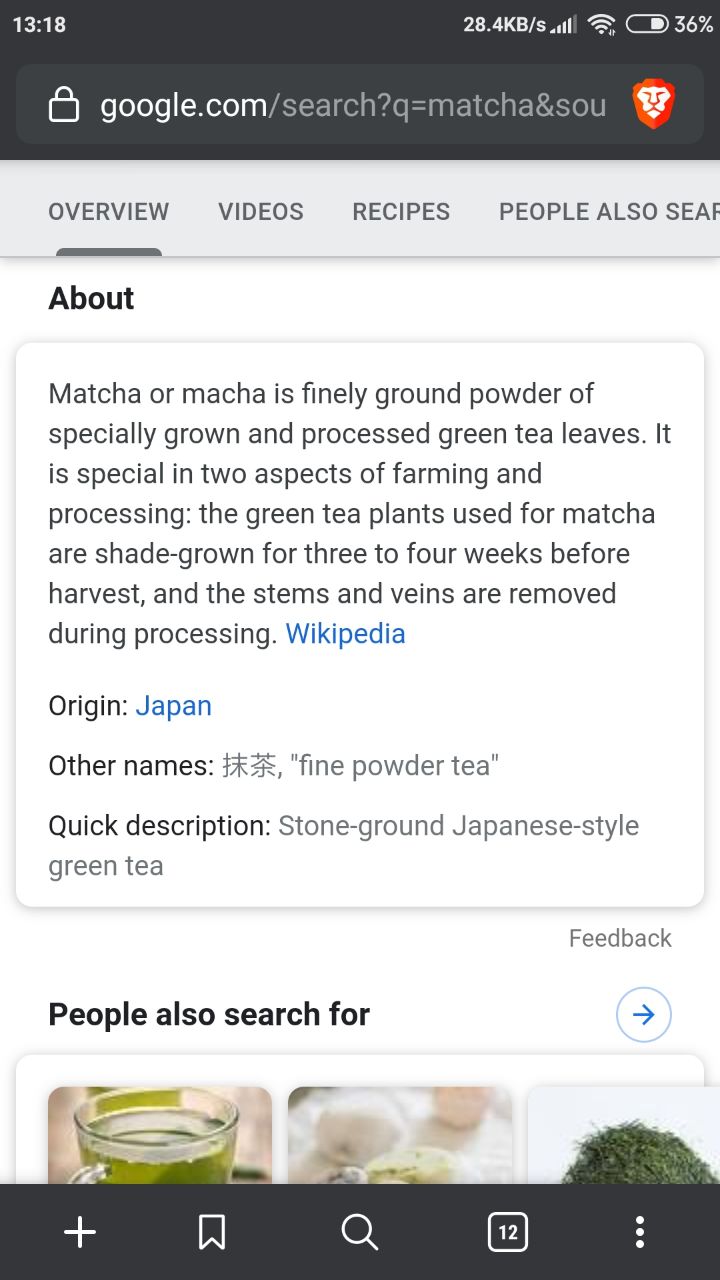Viewport: 720px width, 1280px height.
Task: Switch to the Recipes tab
Action: [401, 212]
